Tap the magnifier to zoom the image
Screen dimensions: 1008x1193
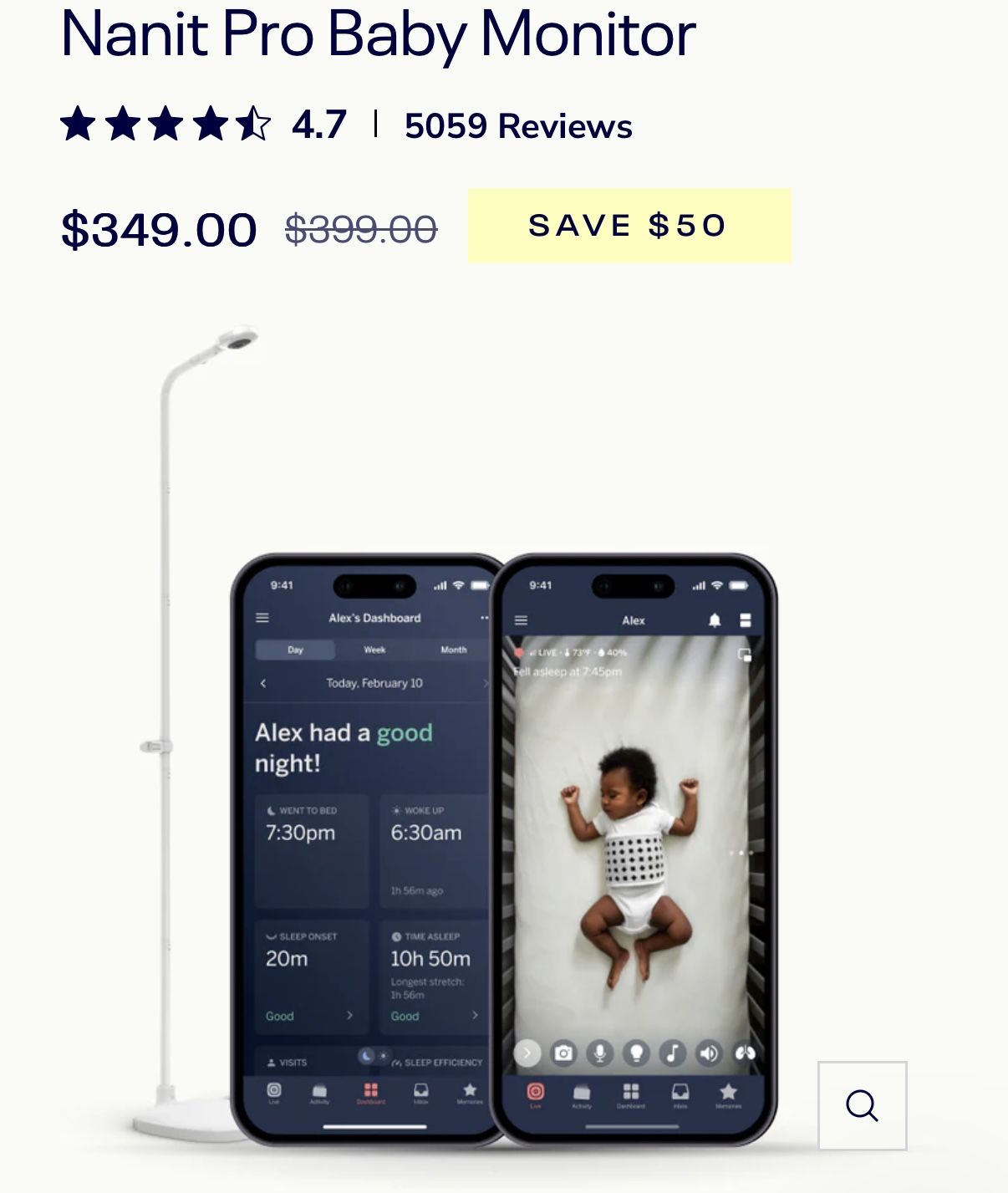click(862, 1105)
